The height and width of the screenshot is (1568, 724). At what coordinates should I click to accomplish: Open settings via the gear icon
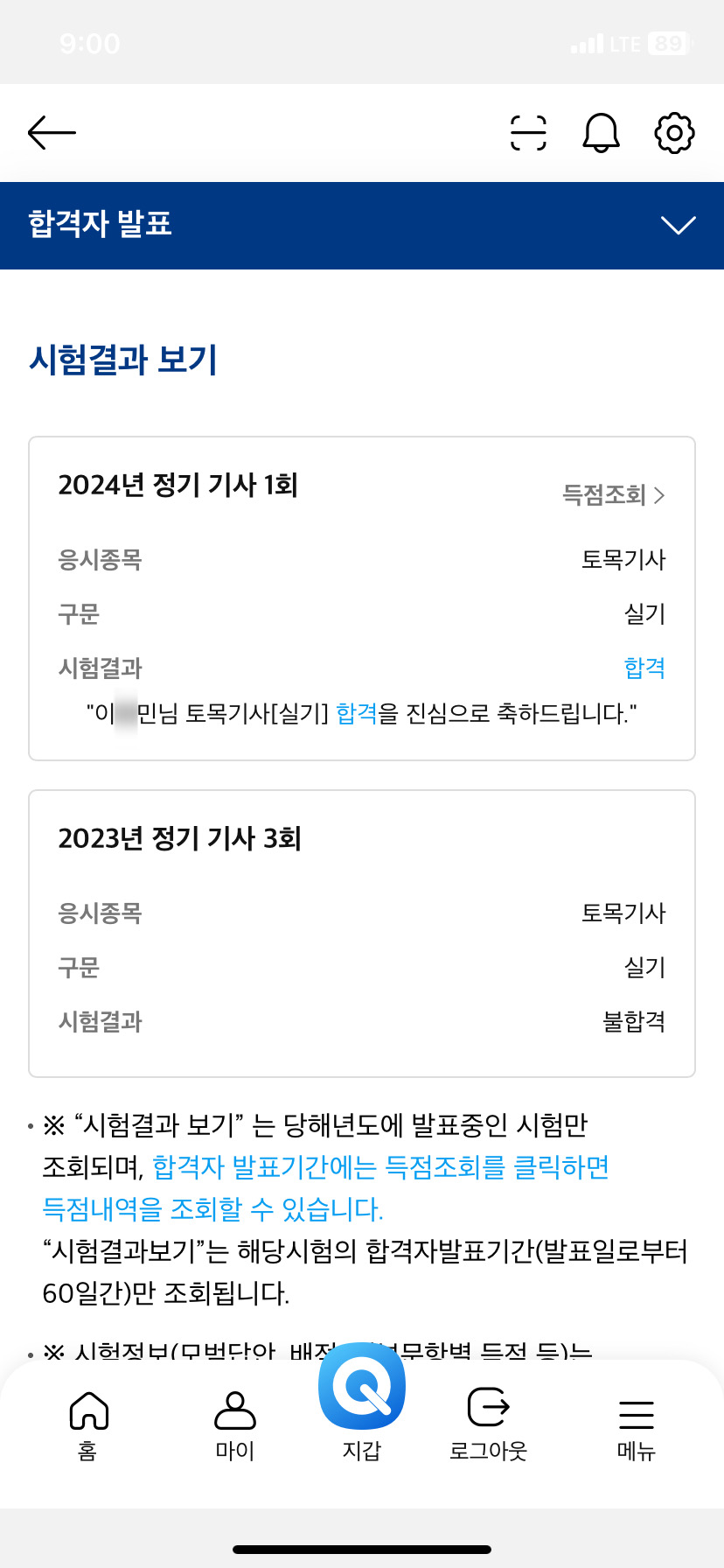tap(674, 133)
